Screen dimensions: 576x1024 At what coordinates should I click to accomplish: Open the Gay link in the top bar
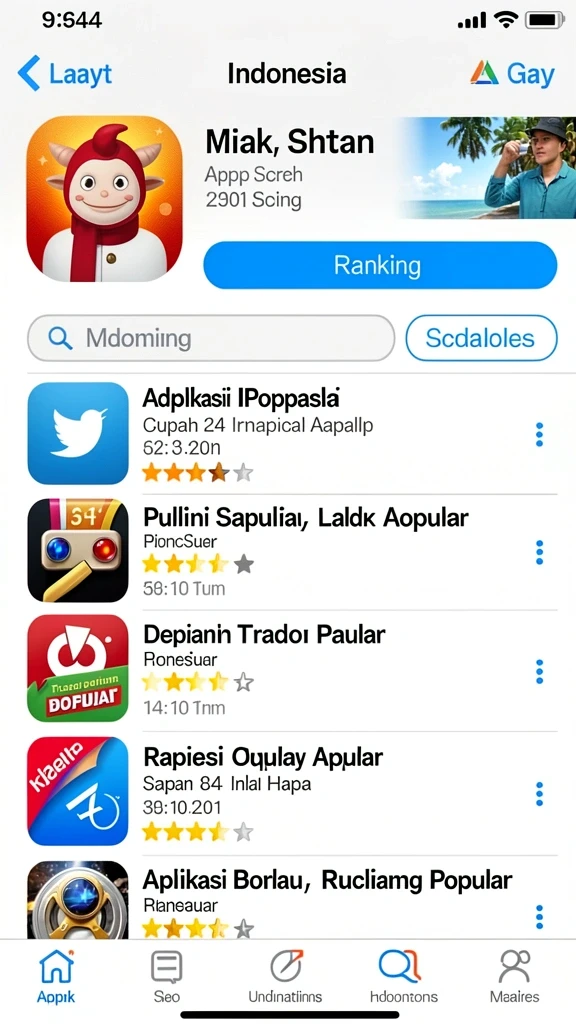coord(512,73)
